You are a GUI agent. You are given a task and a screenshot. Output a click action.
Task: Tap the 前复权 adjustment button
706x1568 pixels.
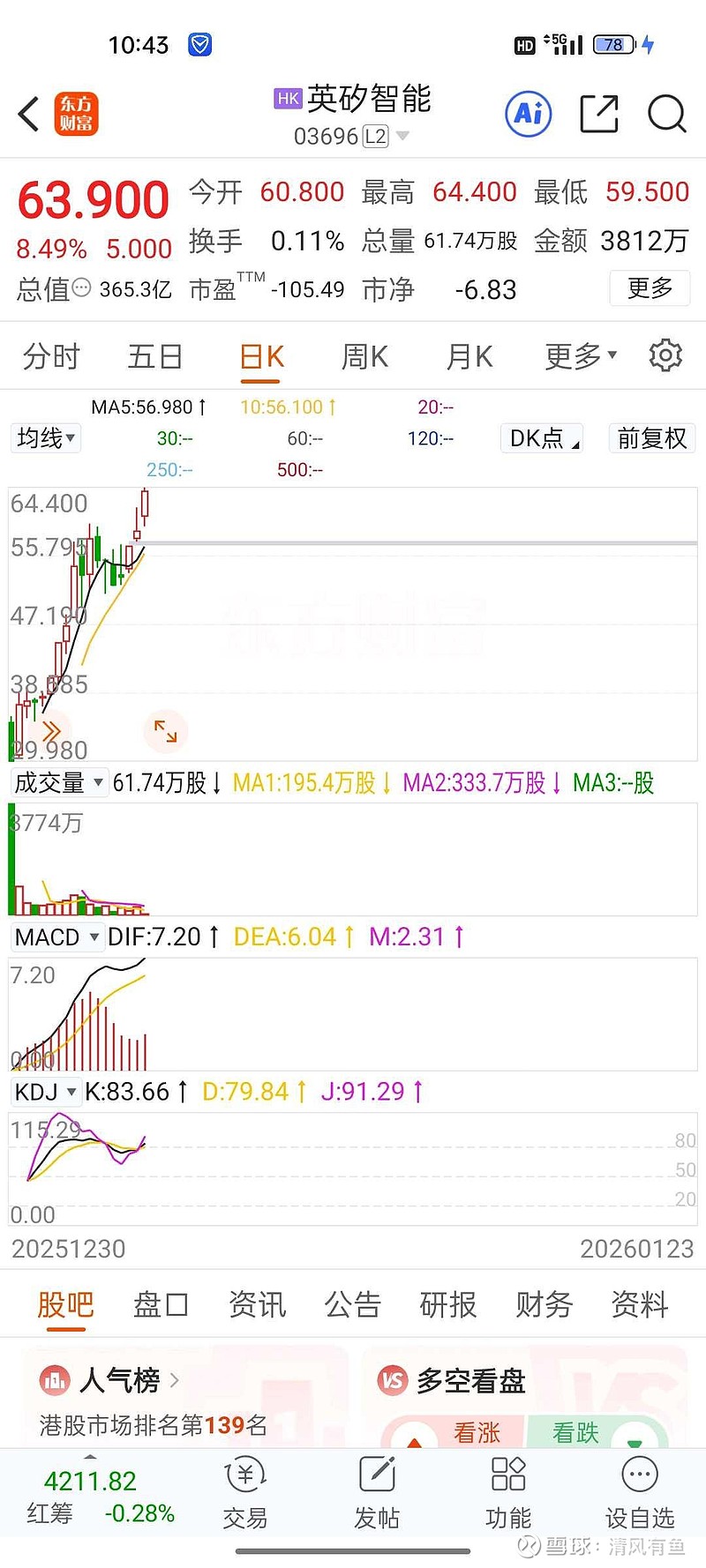[651, 438]
